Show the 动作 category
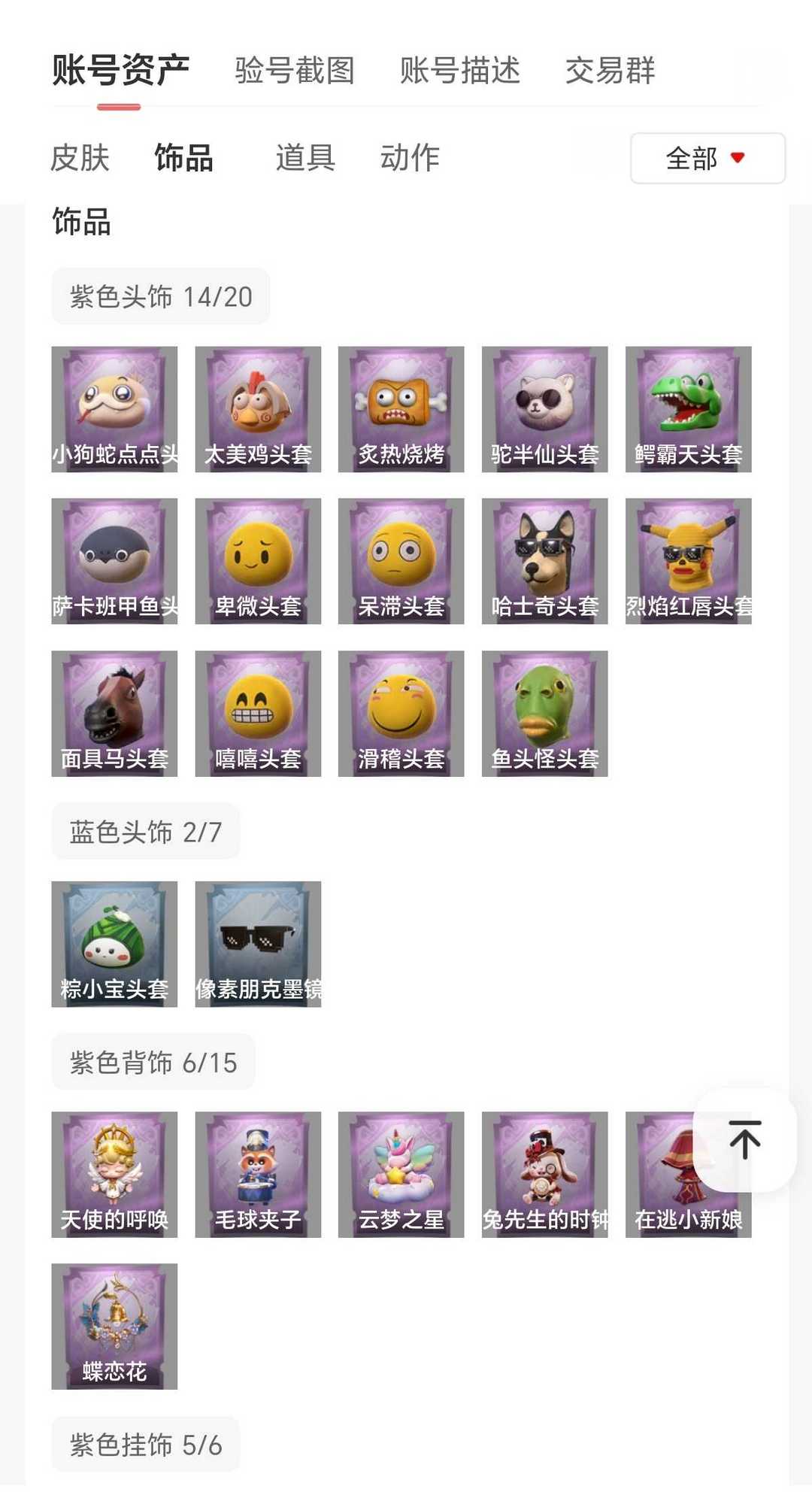Screen dimensions: 812x1492 410,158
